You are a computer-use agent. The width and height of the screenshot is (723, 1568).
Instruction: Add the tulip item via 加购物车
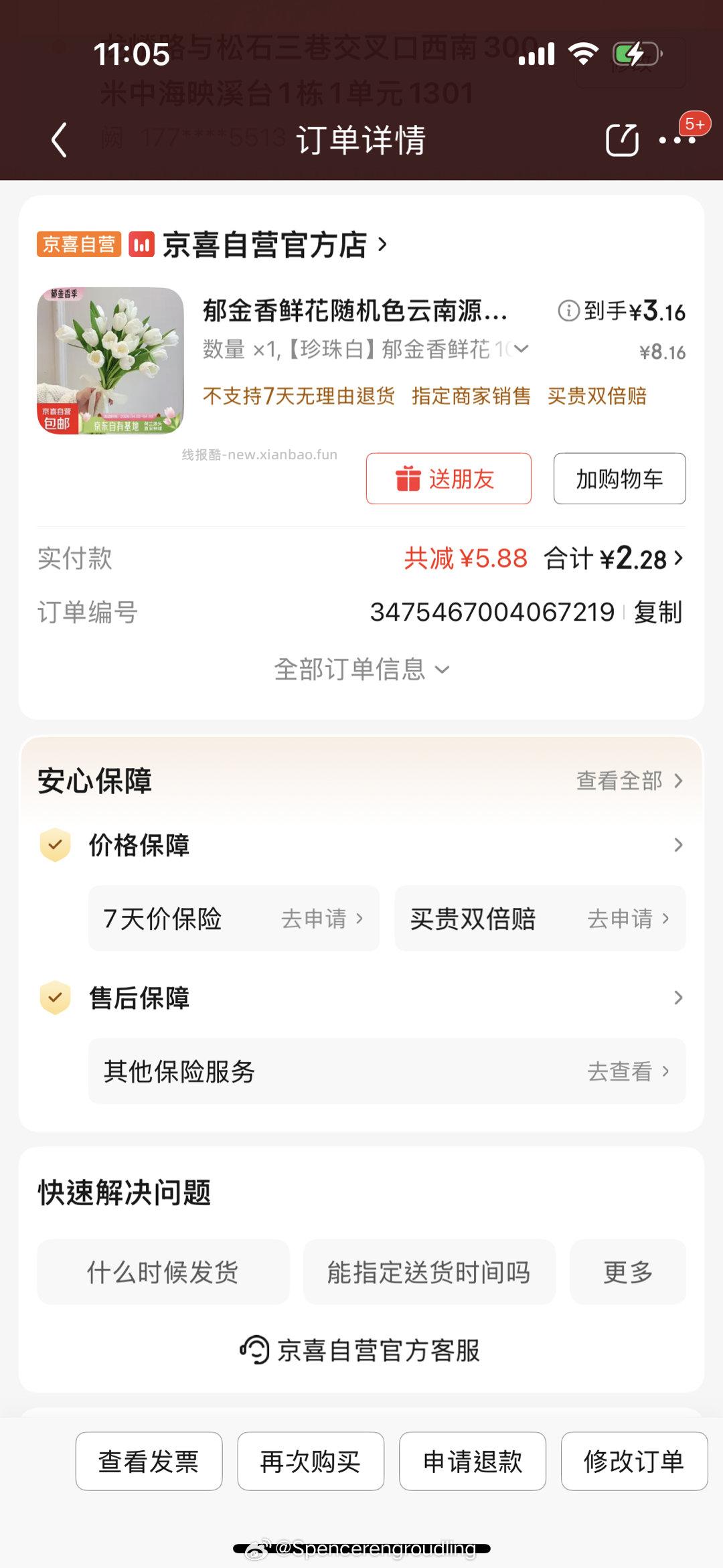point(618,479)
